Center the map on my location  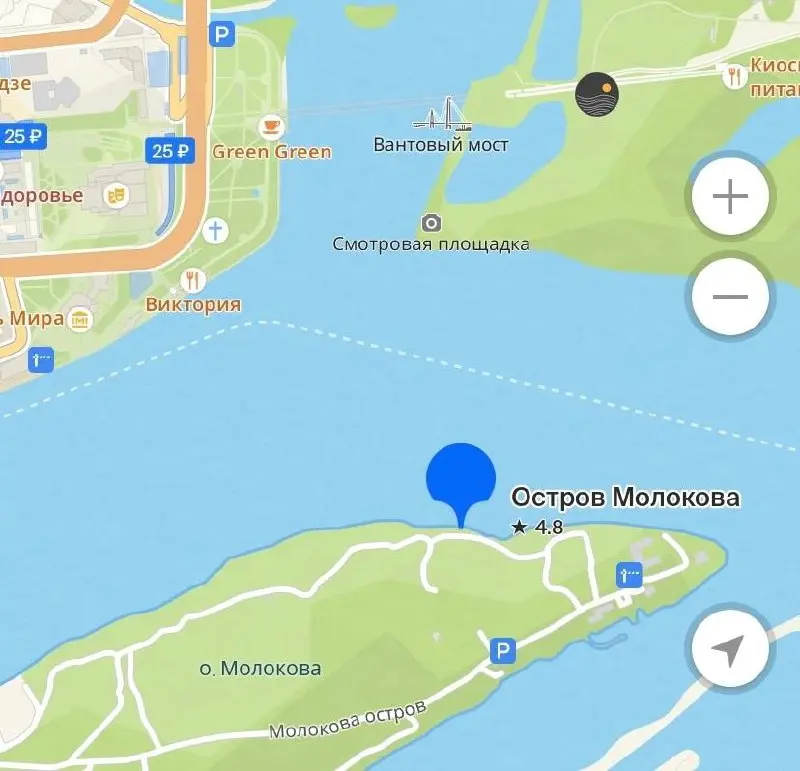pyautogui.click(x=730, y=651)
